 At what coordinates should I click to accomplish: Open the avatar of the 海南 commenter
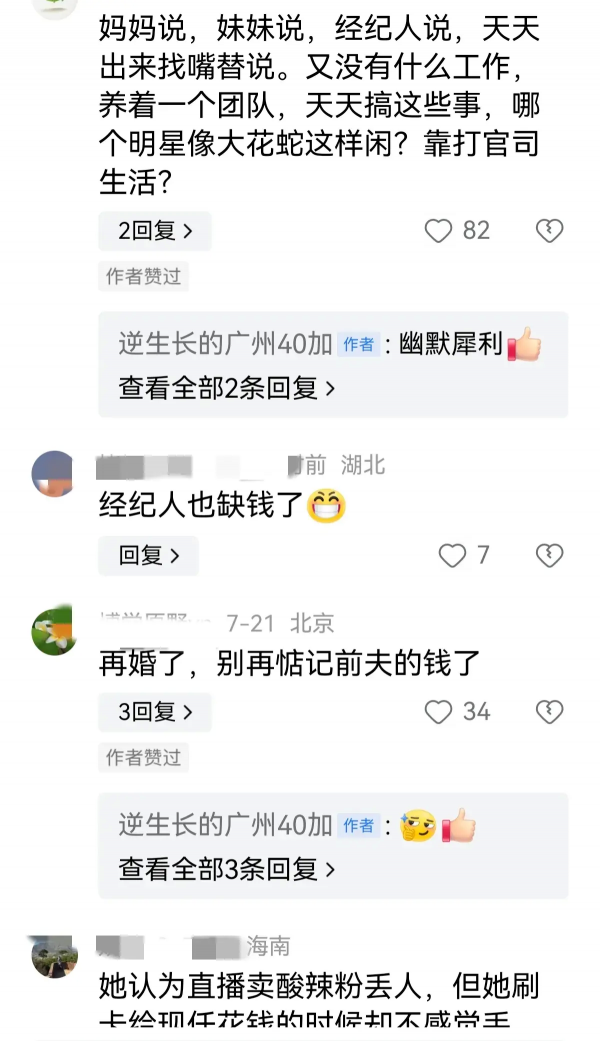54,956
